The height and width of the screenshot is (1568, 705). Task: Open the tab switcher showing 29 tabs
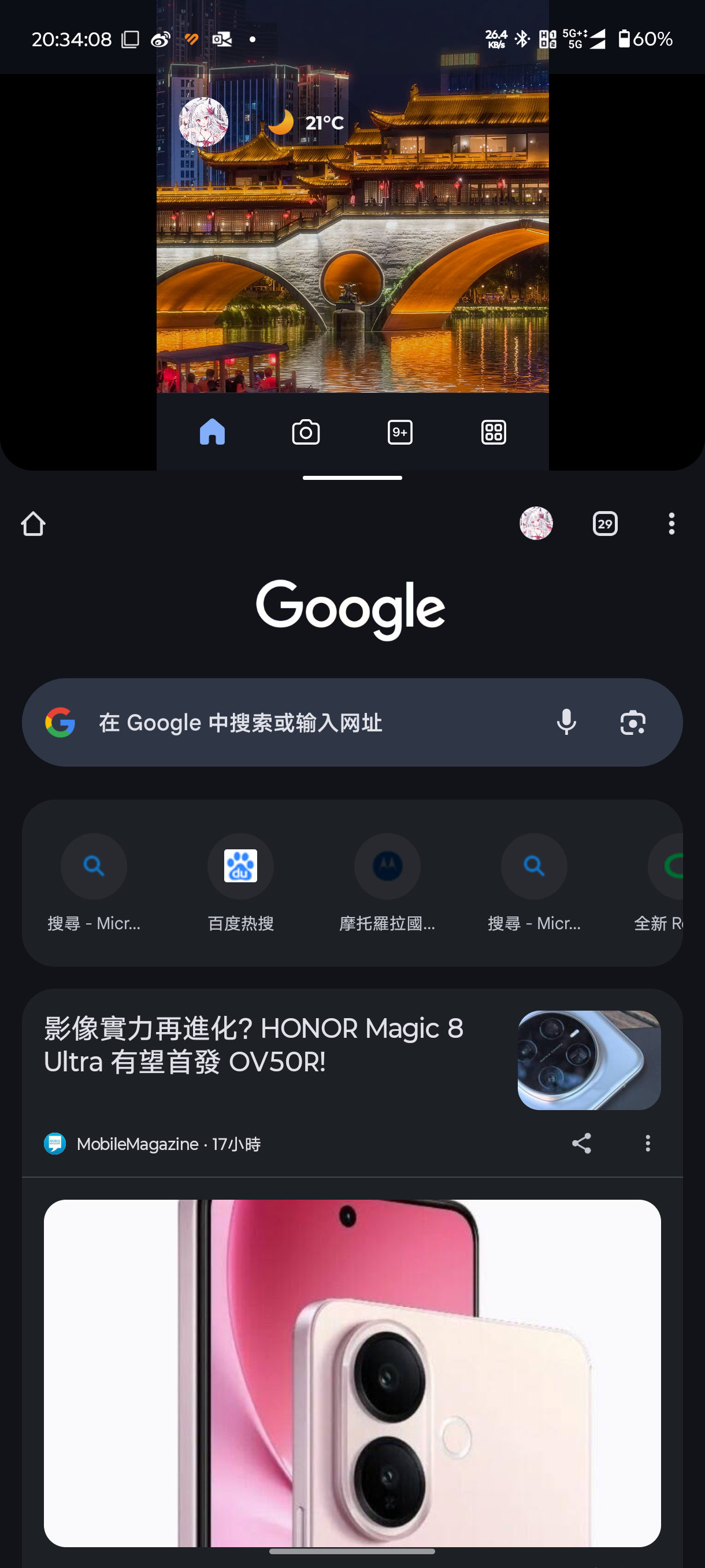[604, 524]
